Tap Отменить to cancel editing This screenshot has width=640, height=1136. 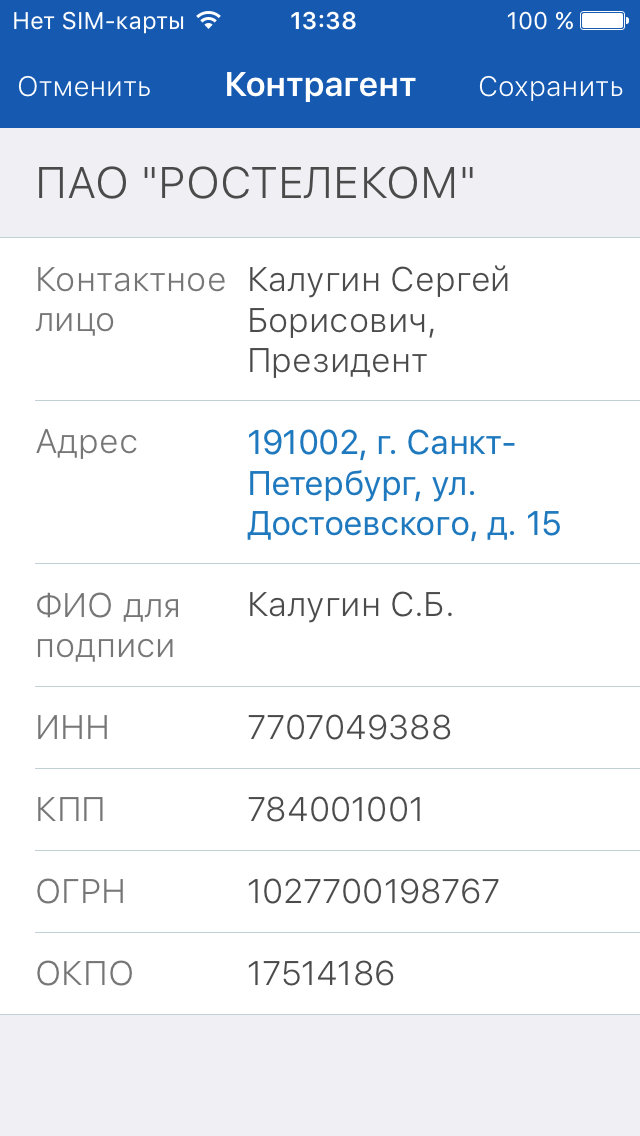pos(84,87)
